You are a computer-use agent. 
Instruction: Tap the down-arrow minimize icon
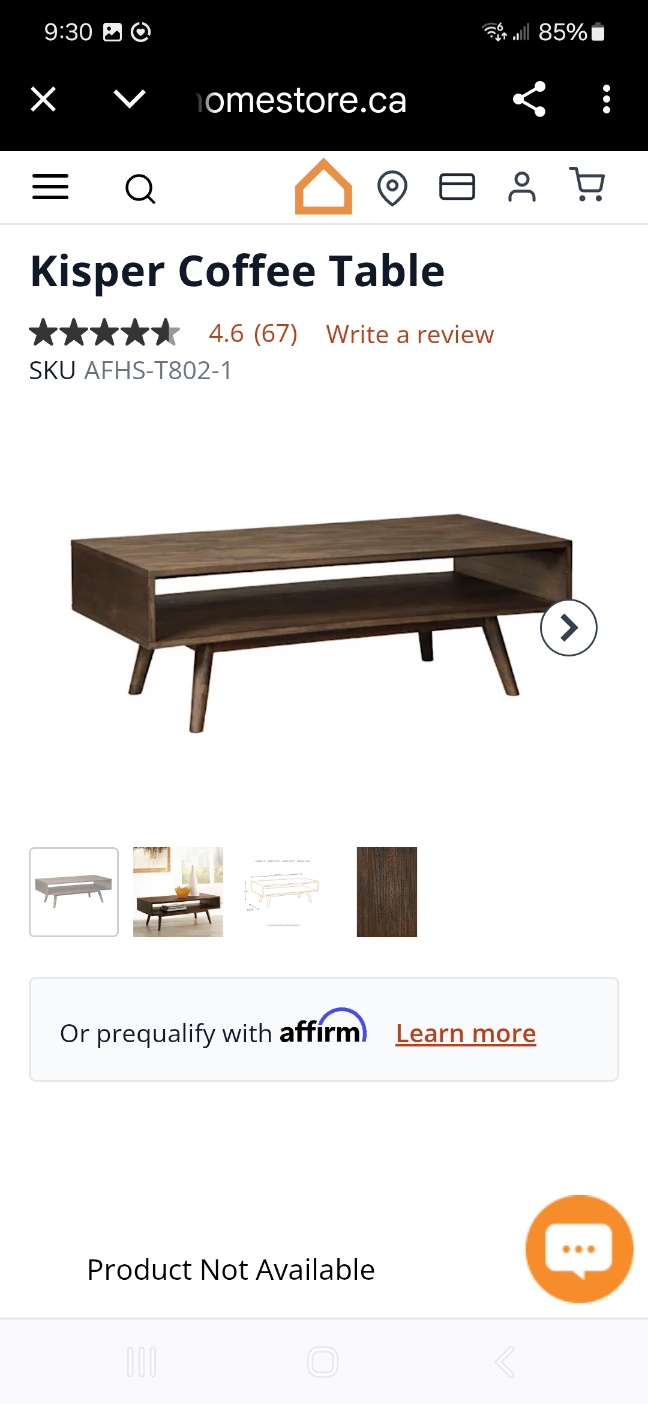click(x=130, y=99)
